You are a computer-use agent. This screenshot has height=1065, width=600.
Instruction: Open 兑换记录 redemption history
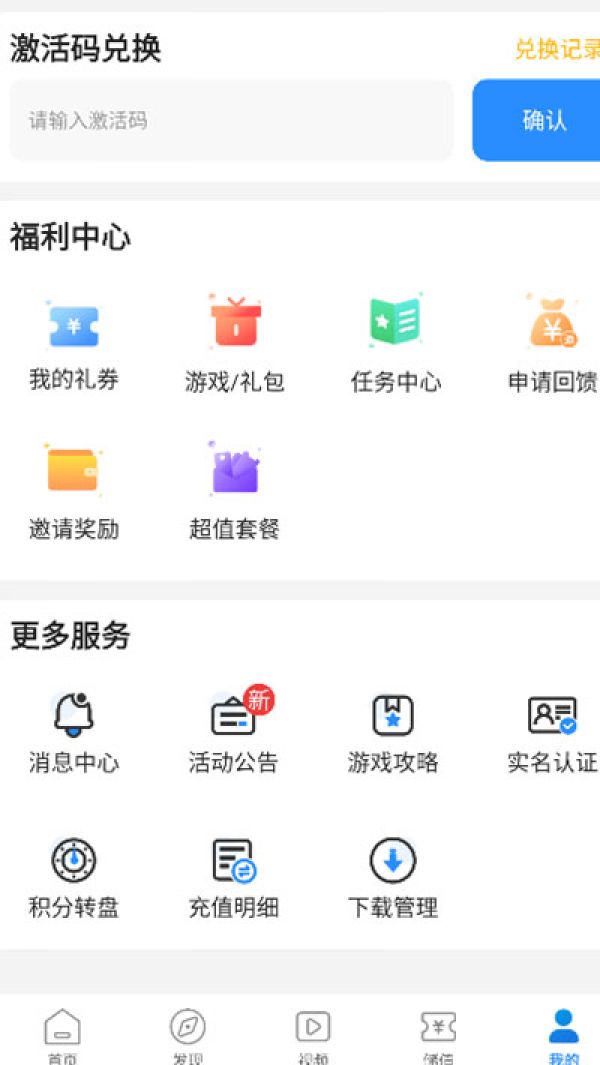(556, 49)
